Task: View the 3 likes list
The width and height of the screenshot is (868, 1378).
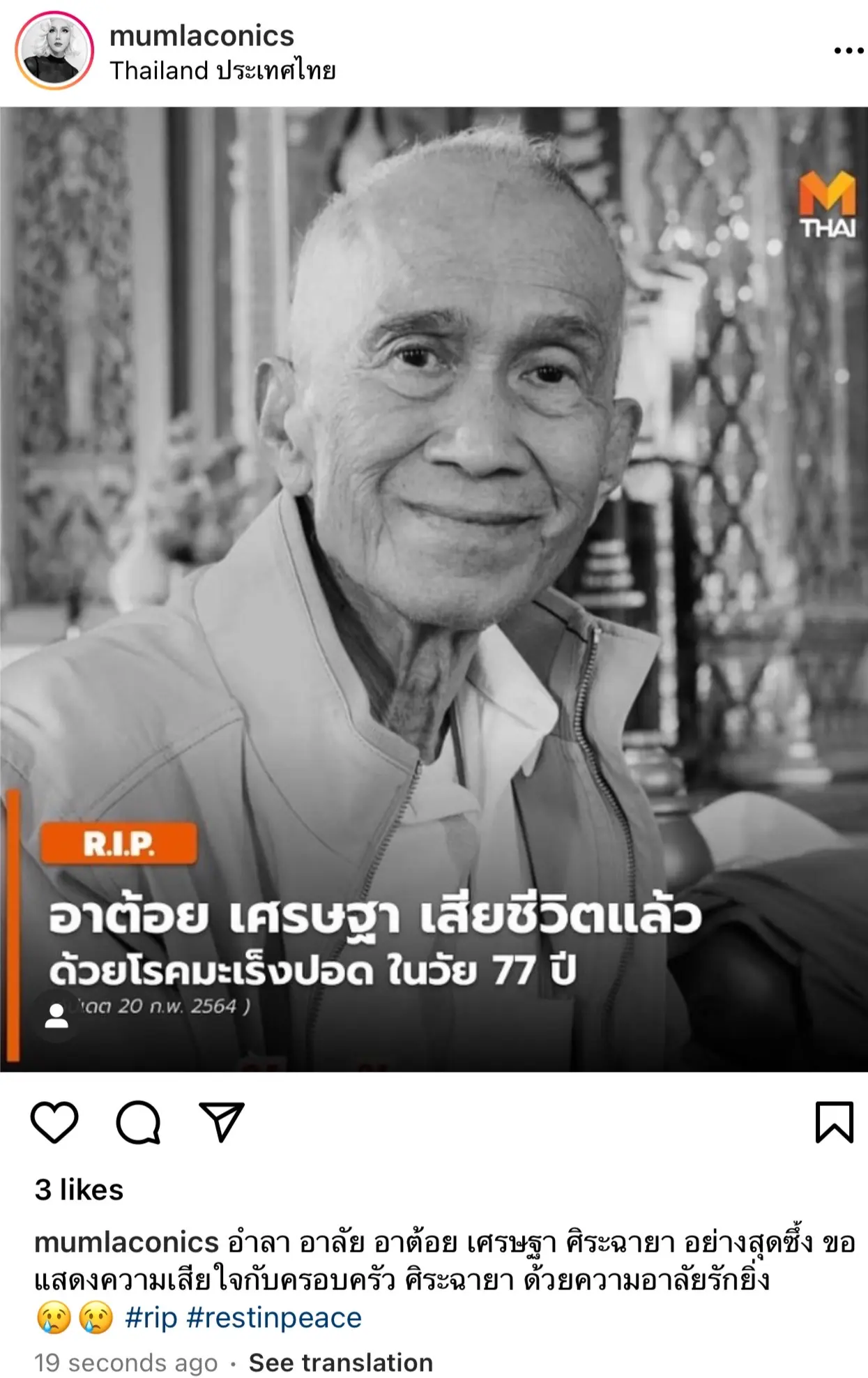Action: click(79, 1190)
